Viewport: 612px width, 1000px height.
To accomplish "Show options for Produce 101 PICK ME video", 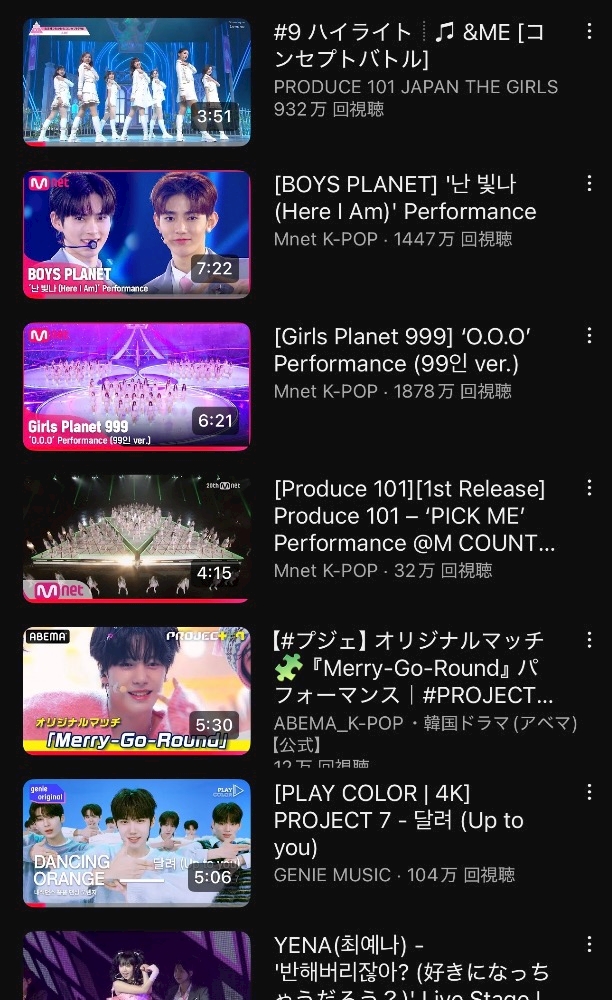I will click(589, 488).
